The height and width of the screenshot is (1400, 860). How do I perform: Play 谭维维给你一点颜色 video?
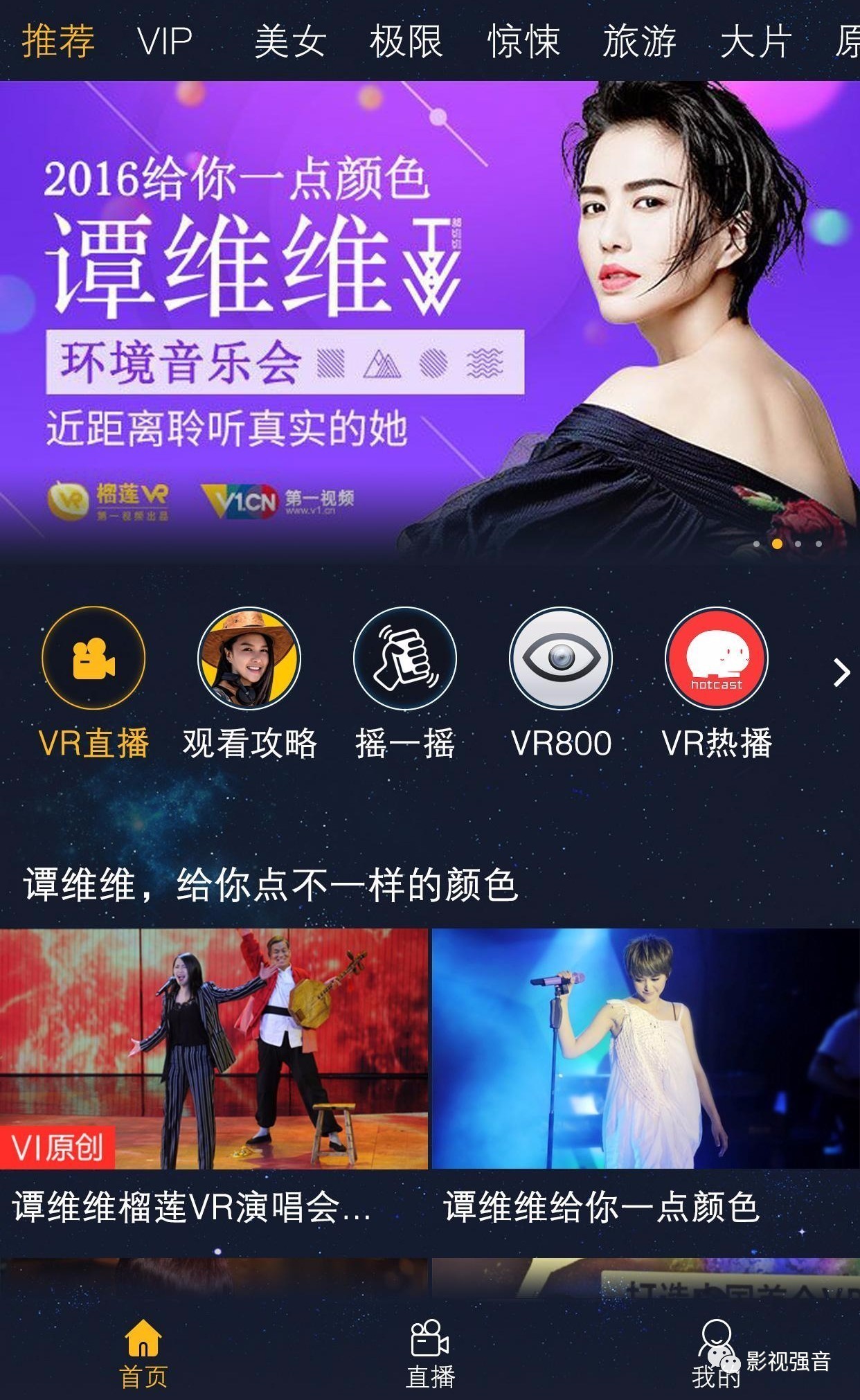pyautogui.click(x=646, y=1079)
